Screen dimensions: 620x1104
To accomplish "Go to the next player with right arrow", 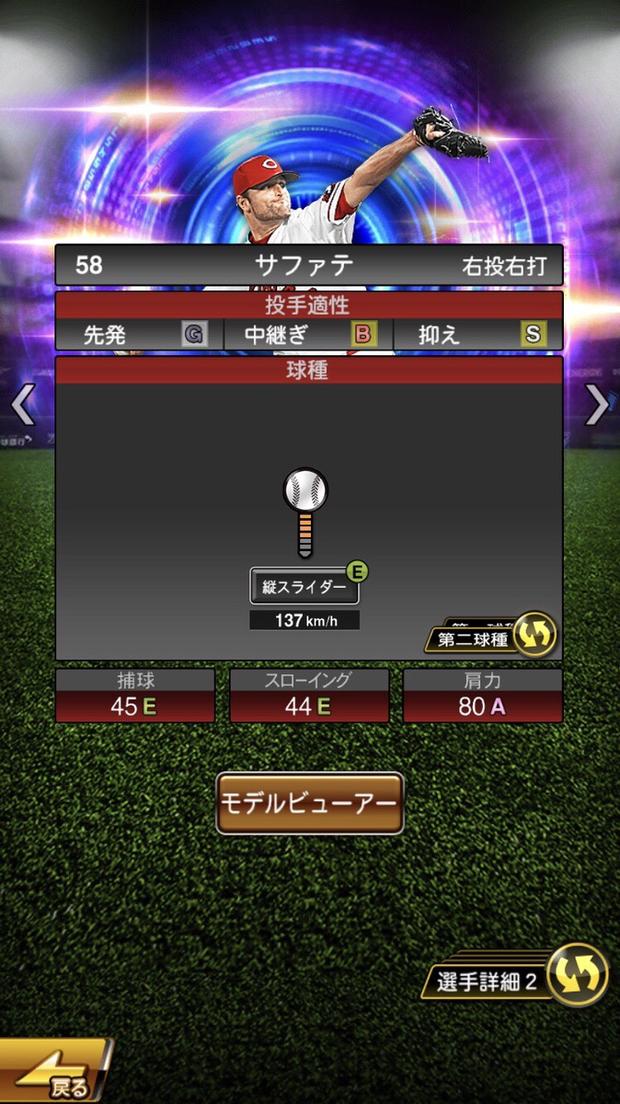I will [597, 404].
